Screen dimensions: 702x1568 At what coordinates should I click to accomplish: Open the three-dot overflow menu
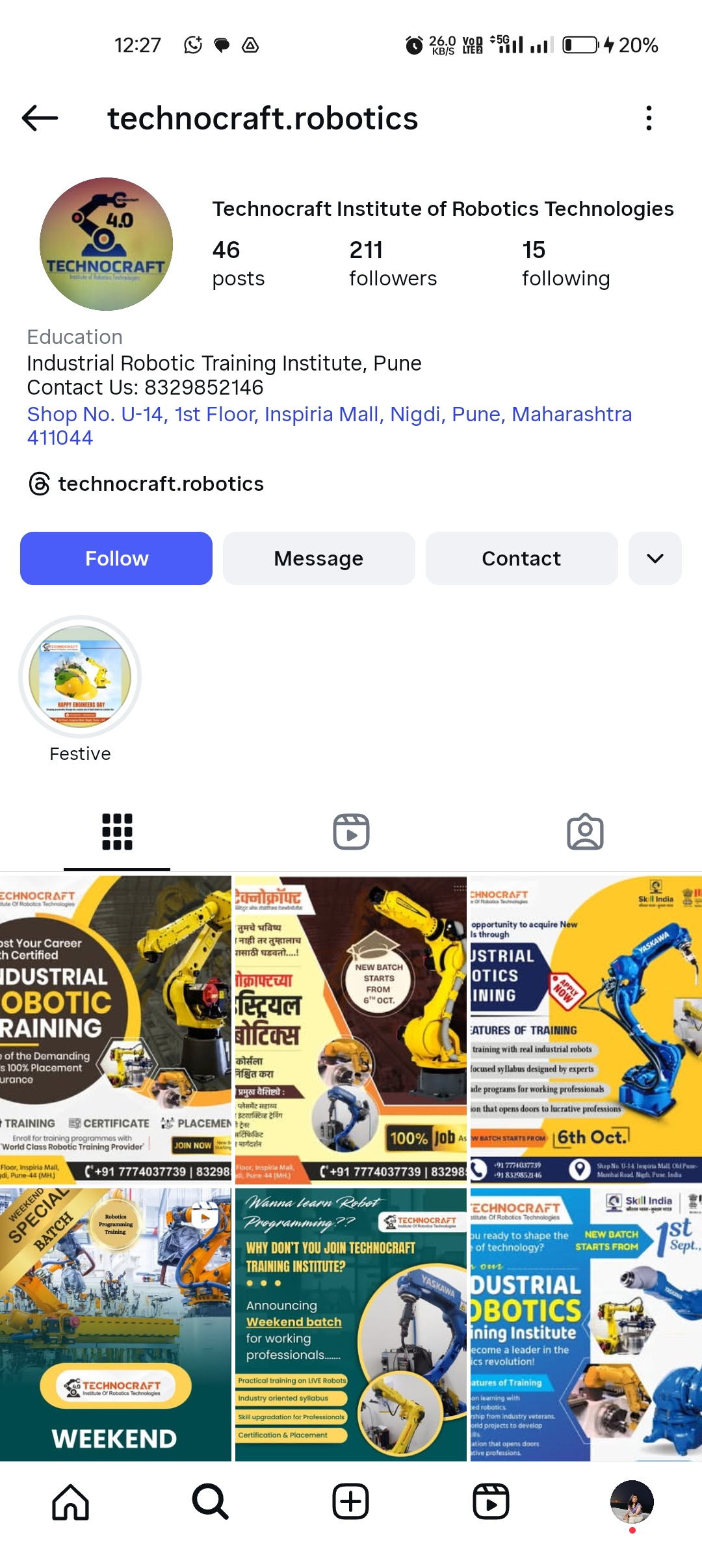[x=648, y=118]
